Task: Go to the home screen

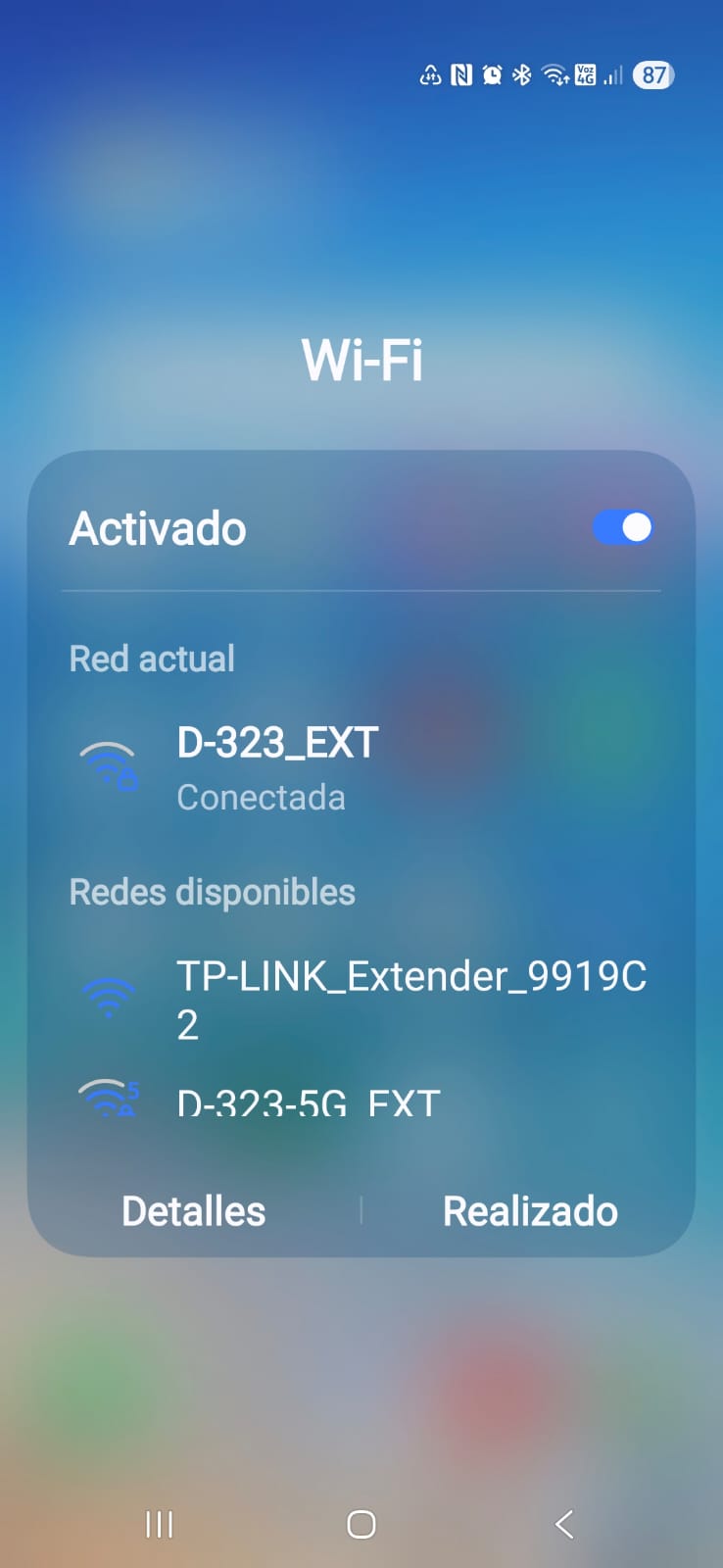Action: [361, 1524]
